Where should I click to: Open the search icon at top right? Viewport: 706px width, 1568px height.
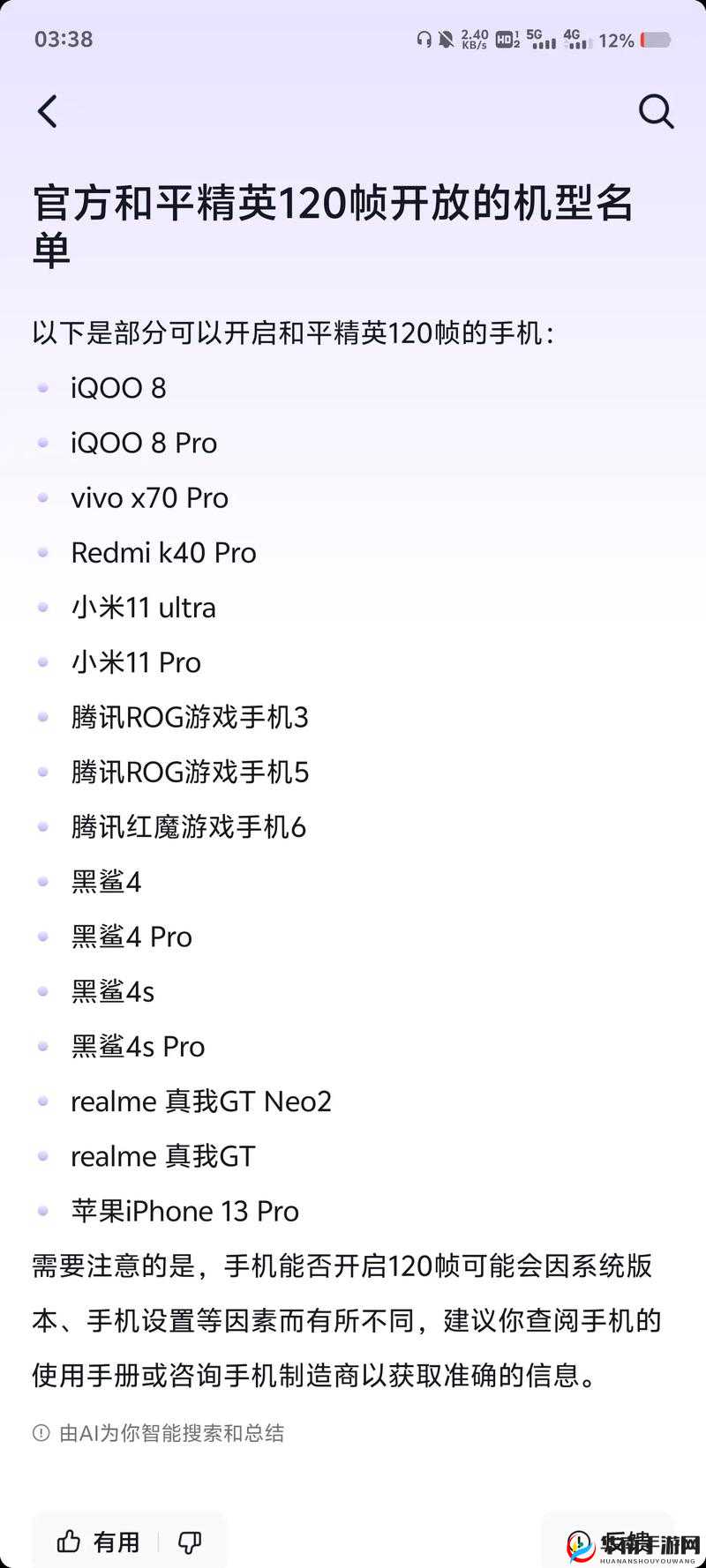[657, 111]
